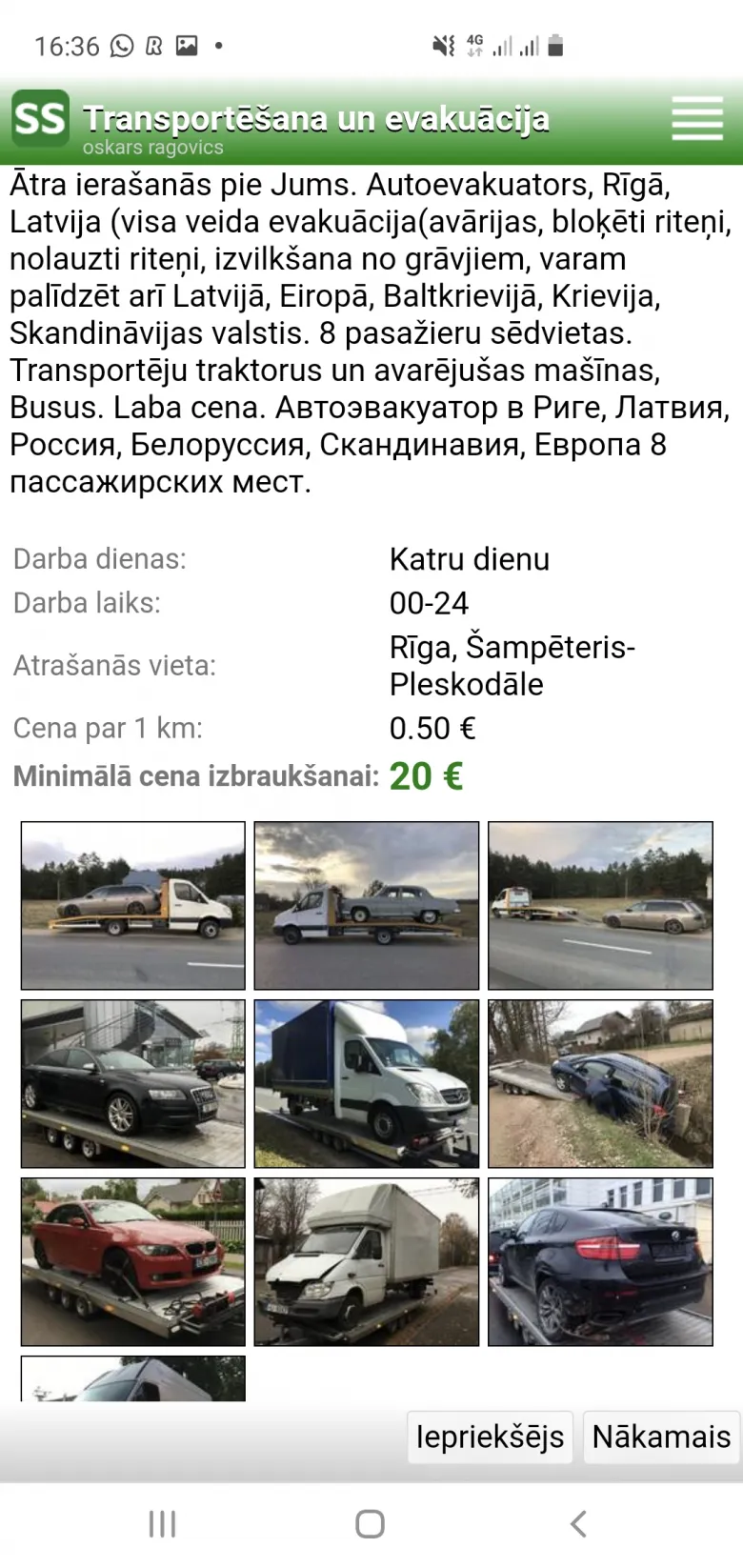Tap the SS logo to go home
743x1568 pixels.
point(40,119)
